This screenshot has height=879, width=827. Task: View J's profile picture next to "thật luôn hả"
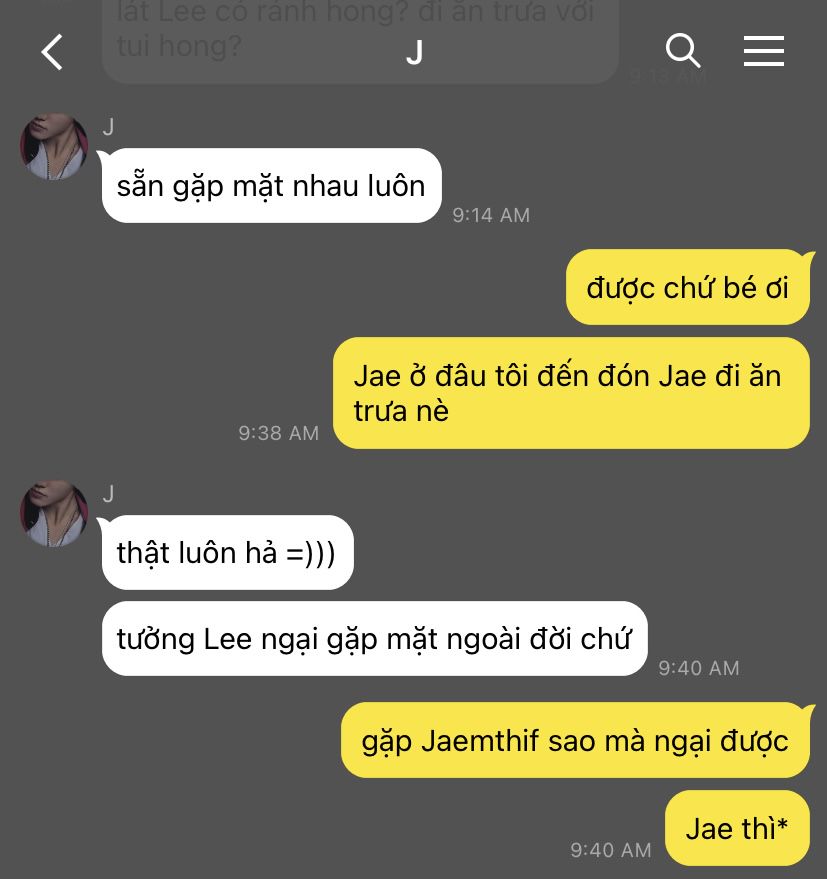[x=54, y=513]
